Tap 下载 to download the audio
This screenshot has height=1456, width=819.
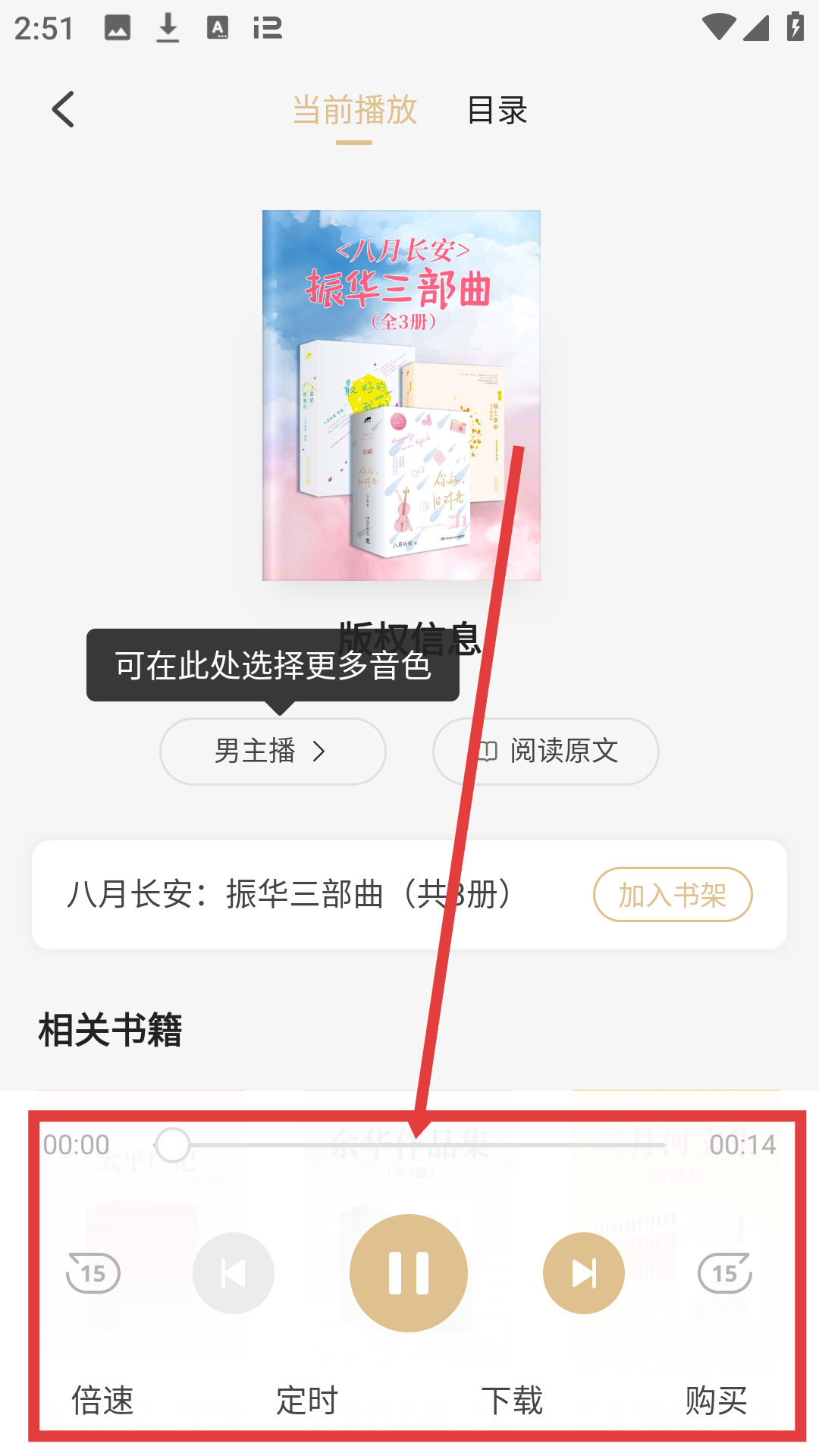pyautogui.click(x=512, y=1400)
